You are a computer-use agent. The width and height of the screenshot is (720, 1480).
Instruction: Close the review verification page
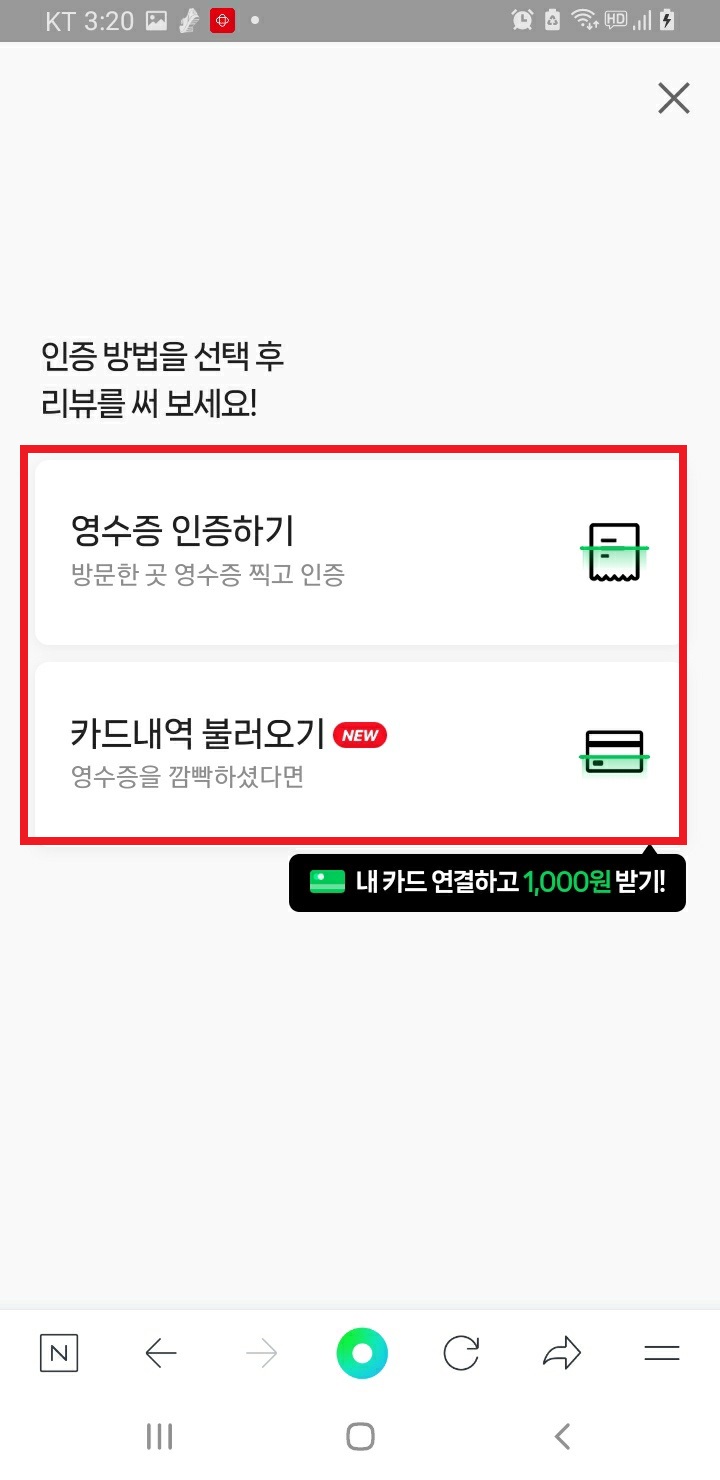tap(673, 98)
